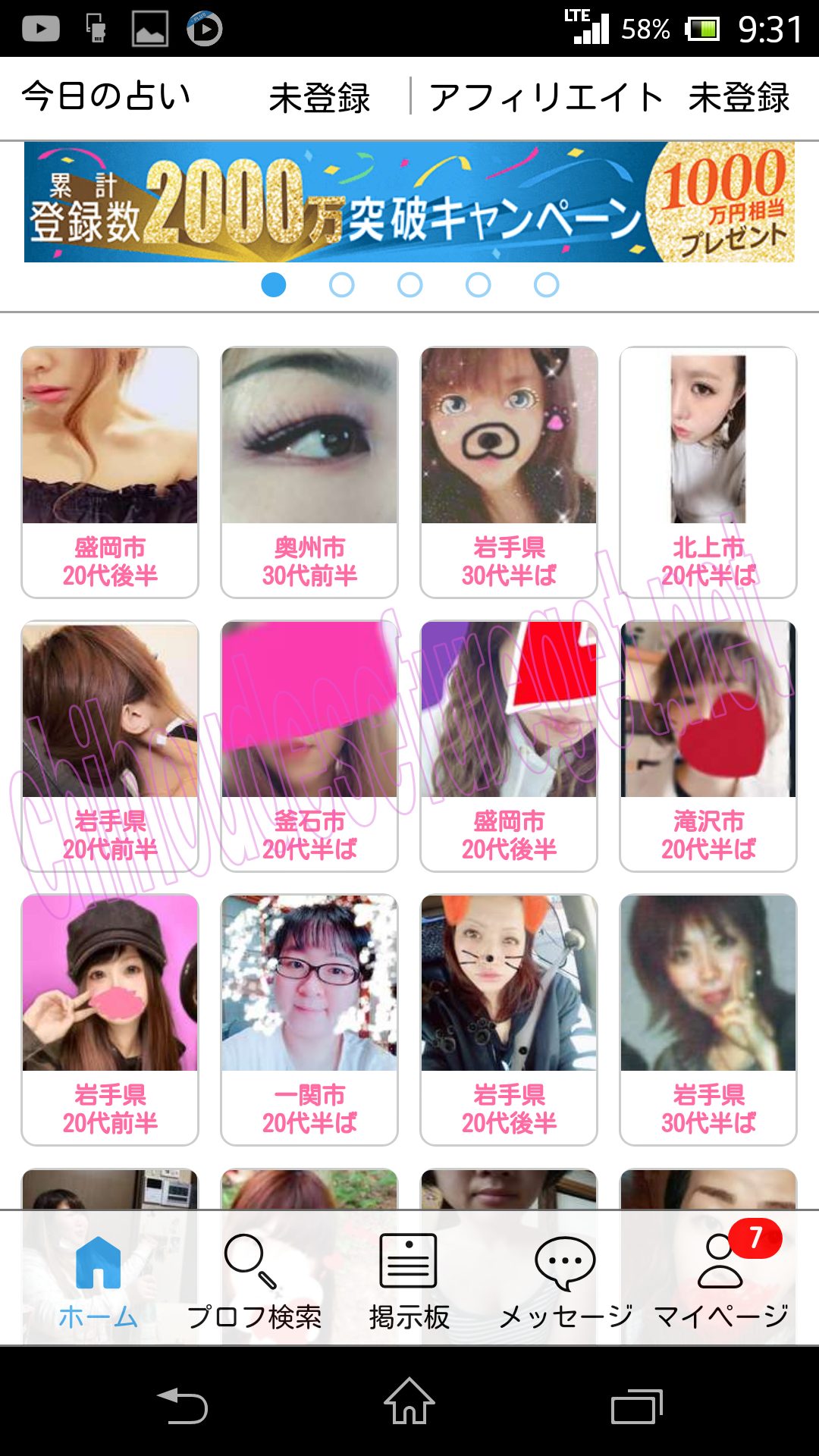Open the 掲示板 board tab
This screenshot has height=1456, width=819.
pos(409,1282)
